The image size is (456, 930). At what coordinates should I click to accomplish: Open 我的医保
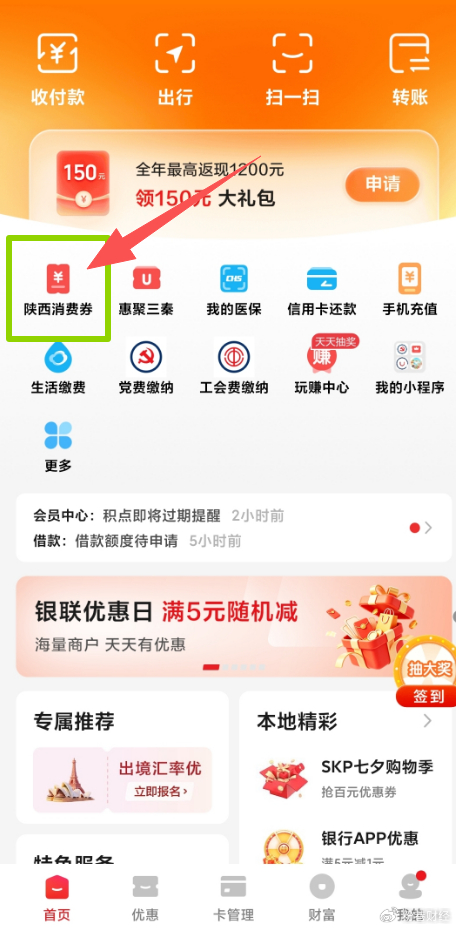coord(234,290)
